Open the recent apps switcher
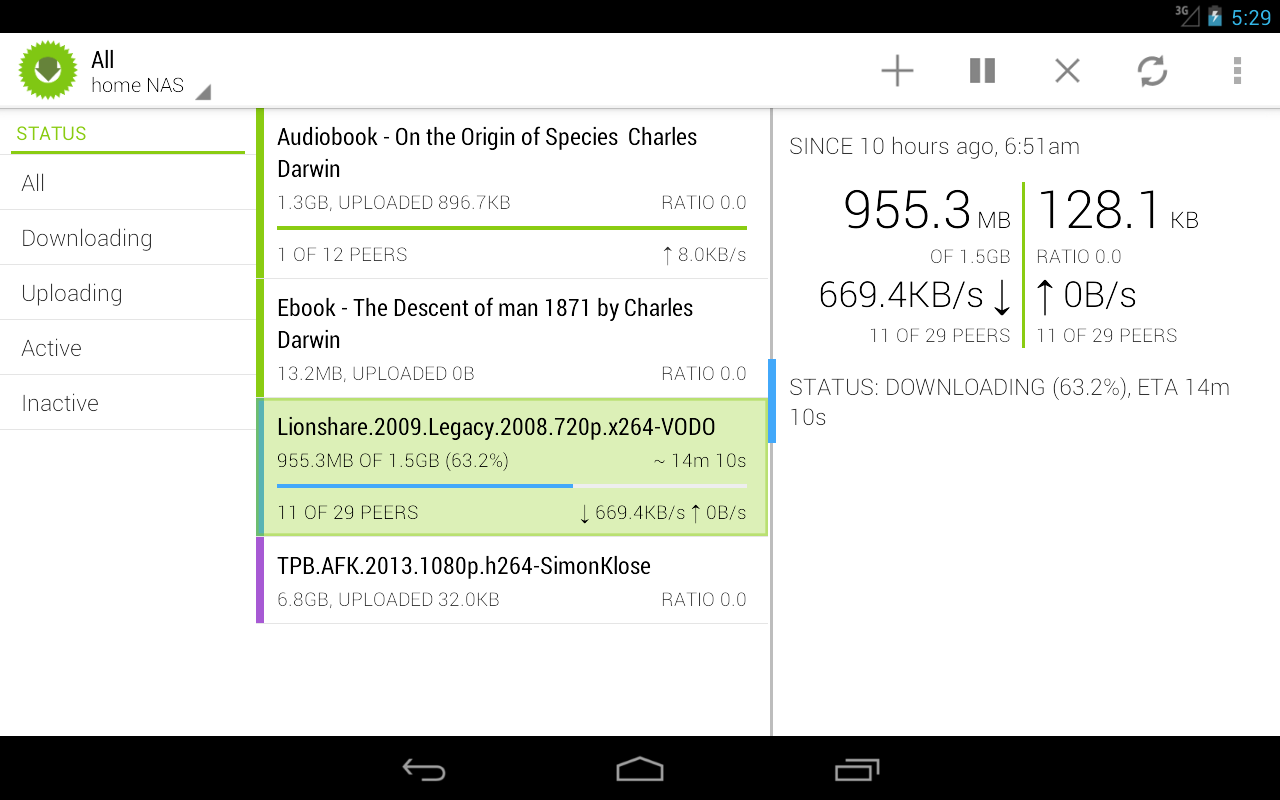The image size is (1280, 800). (856, 769)
